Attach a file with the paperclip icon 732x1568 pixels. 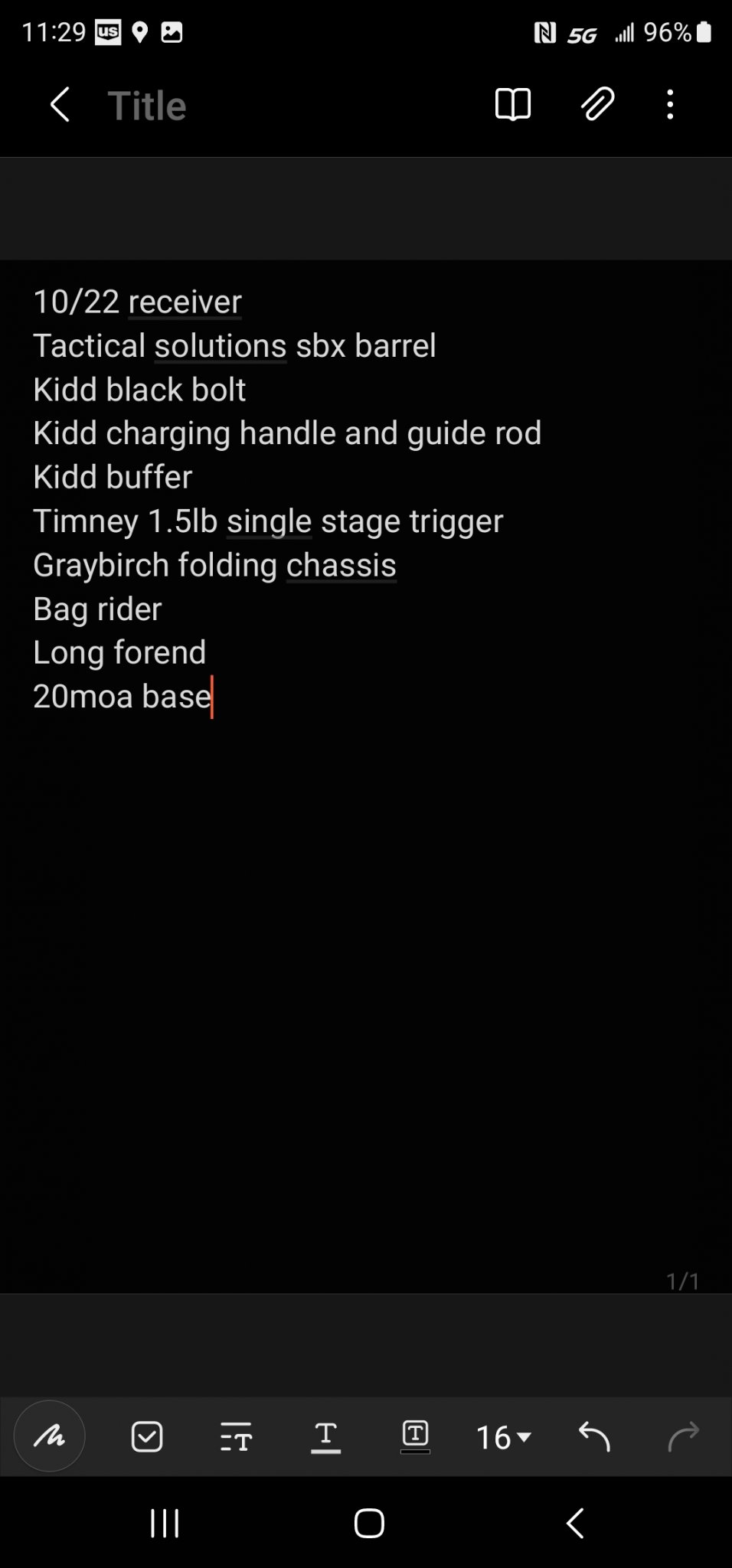coord(597,105)
